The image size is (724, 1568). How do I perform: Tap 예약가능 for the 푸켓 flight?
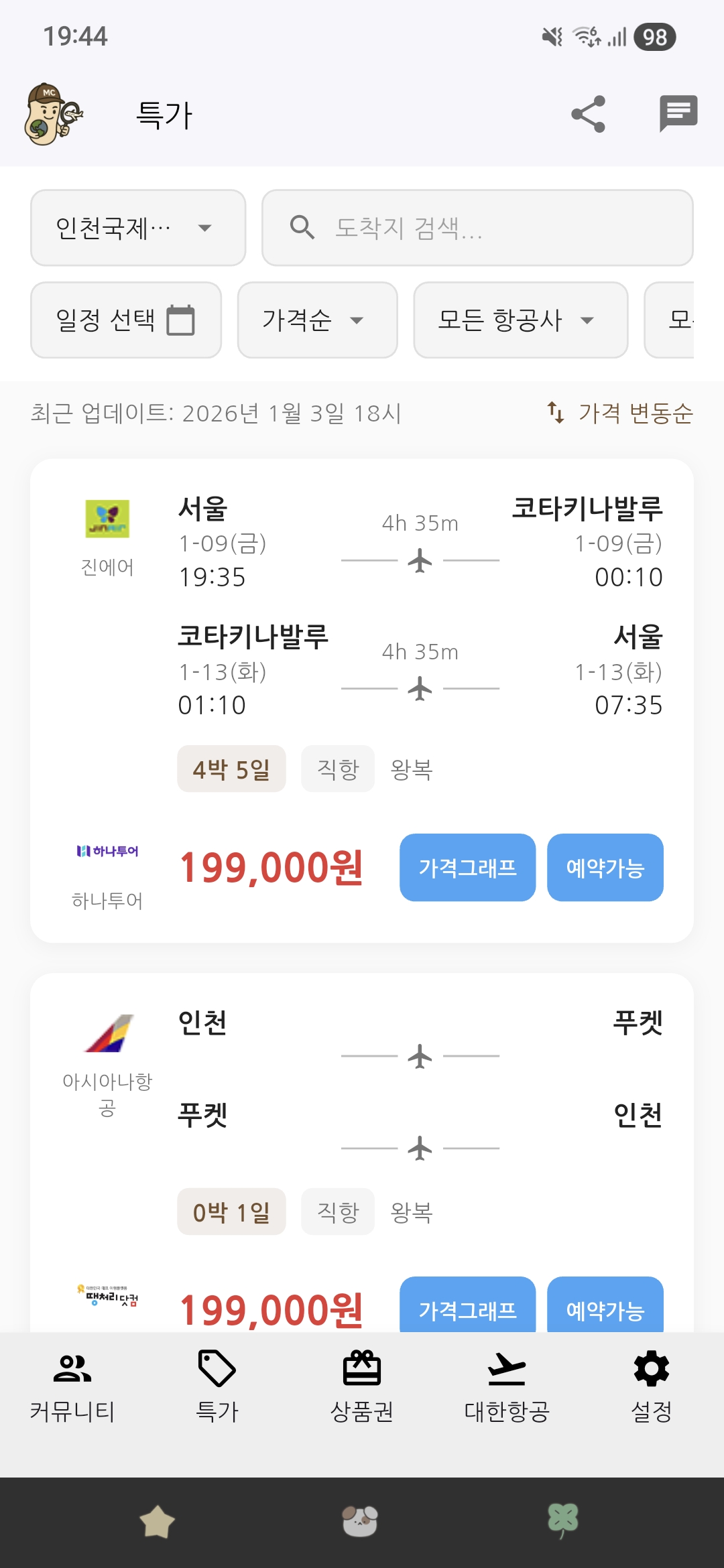tap(605, 1307)
